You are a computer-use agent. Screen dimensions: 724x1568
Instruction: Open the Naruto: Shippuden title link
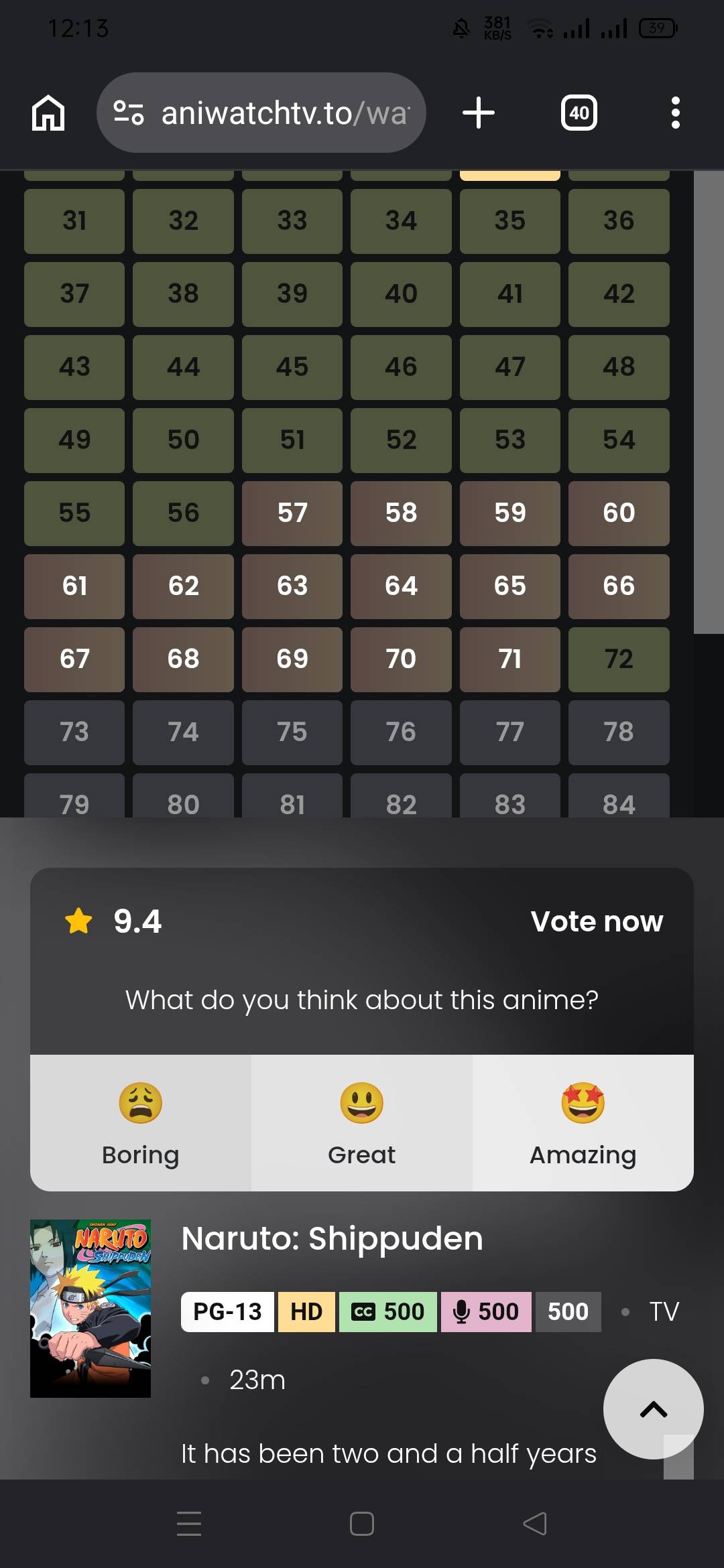coord(332,1238)
